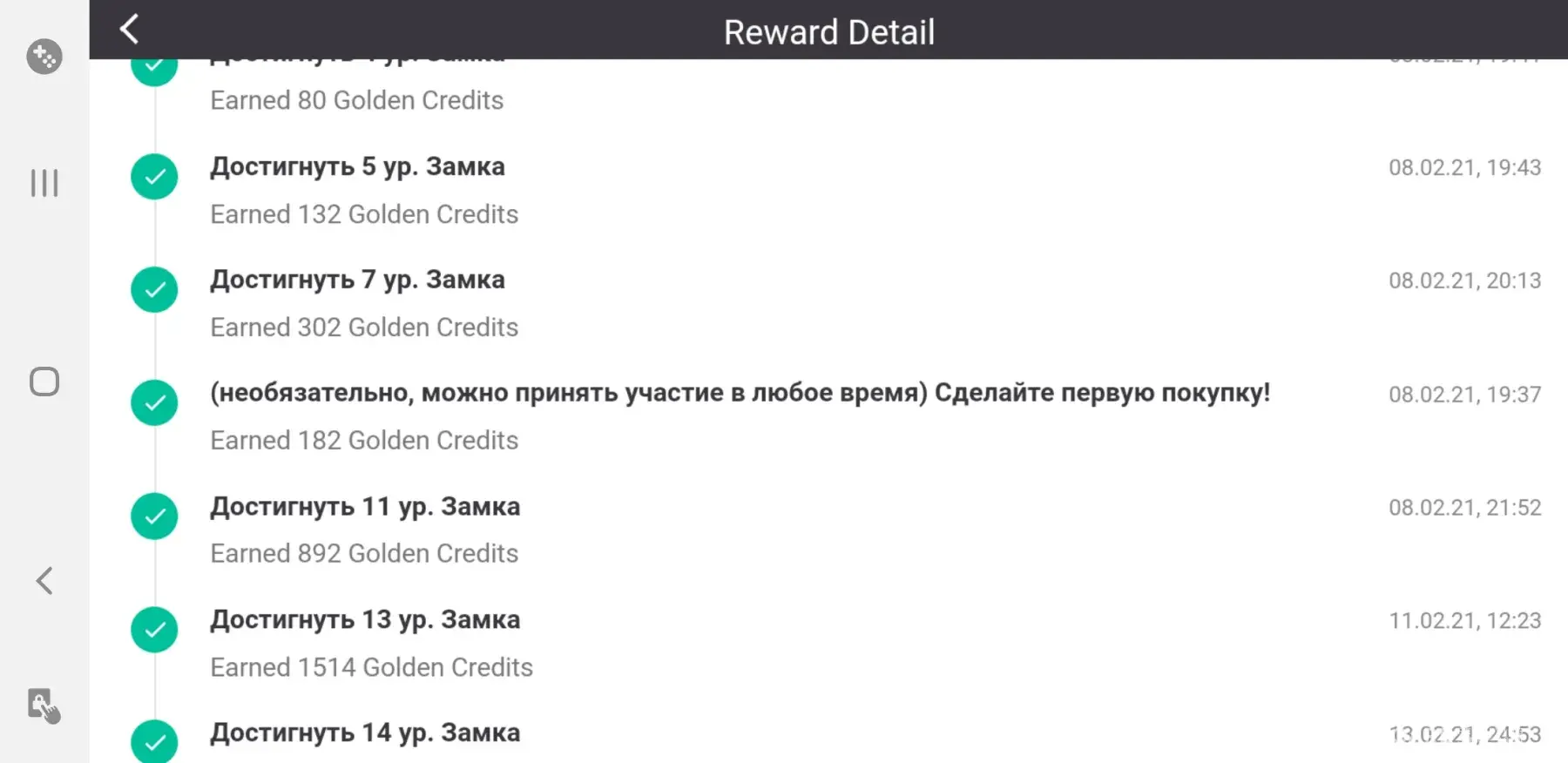Image resolution: width=1568 pixels, height=763 pixels.
Task: Open recent apps from the side navigation
Action: pyautogui.click(x=44, y=183)
